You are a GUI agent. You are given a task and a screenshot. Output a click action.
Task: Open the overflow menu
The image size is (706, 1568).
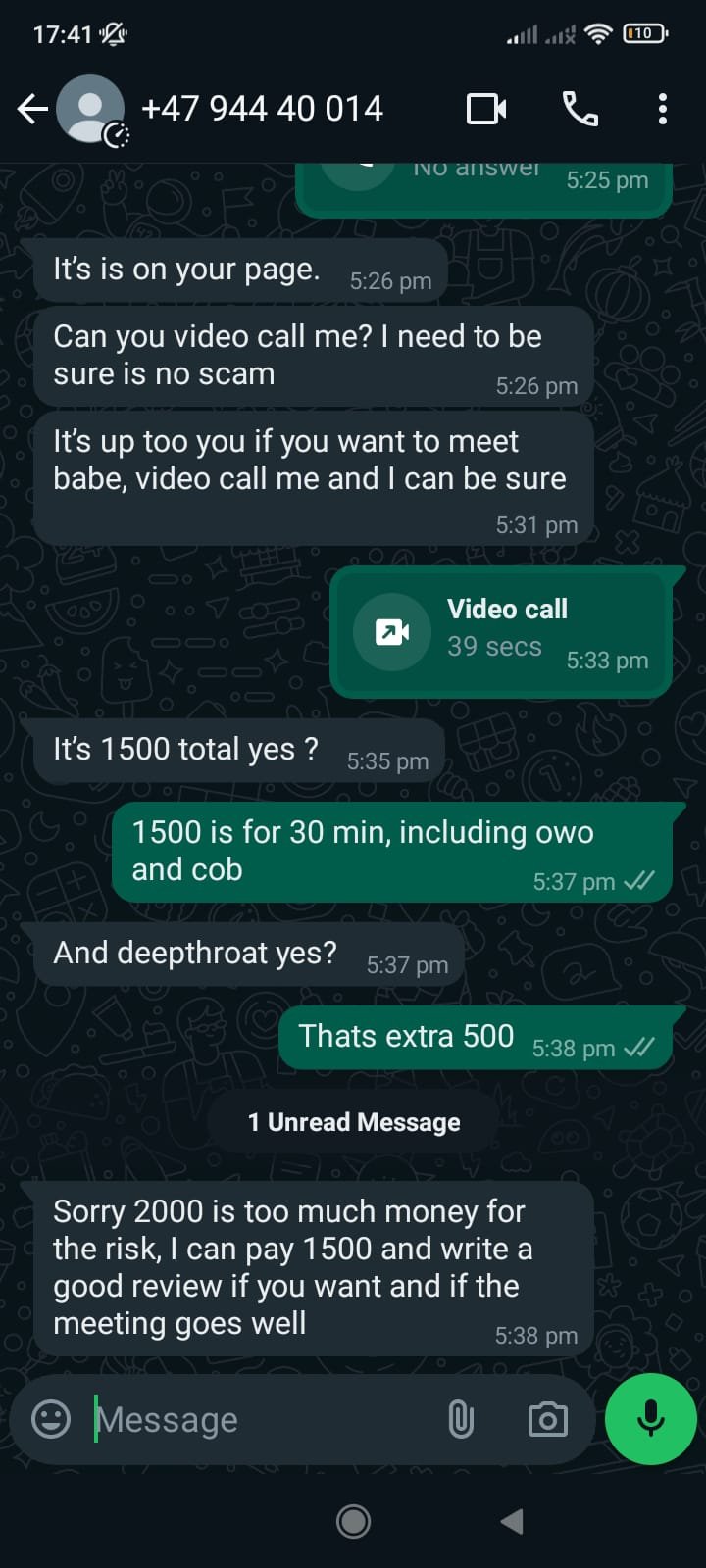pyautogui.click(x=663, y=109)
